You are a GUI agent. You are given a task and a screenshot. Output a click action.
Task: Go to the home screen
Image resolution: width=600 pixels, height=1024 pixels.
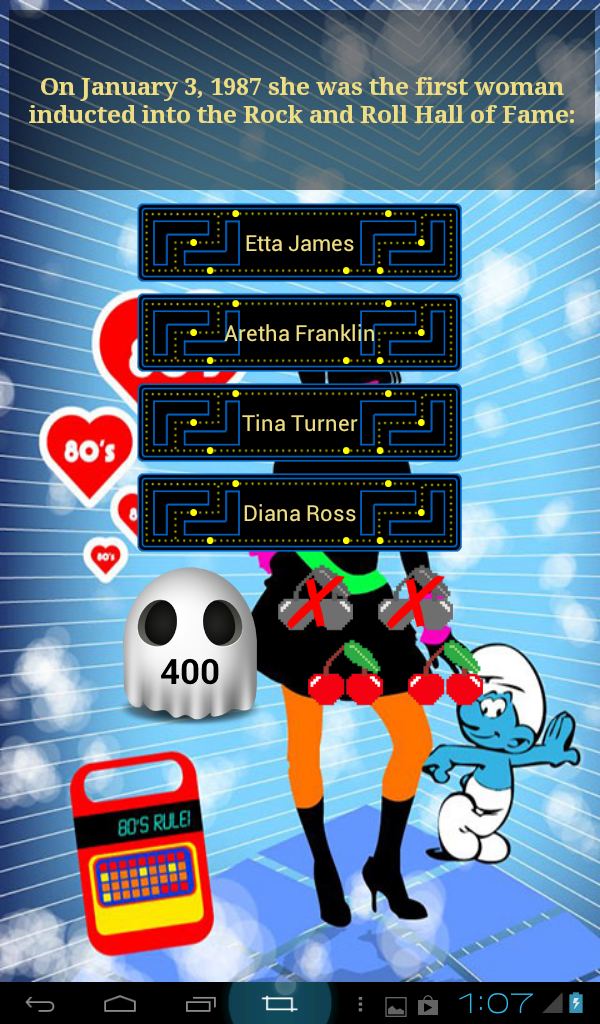pos(120,1003)
